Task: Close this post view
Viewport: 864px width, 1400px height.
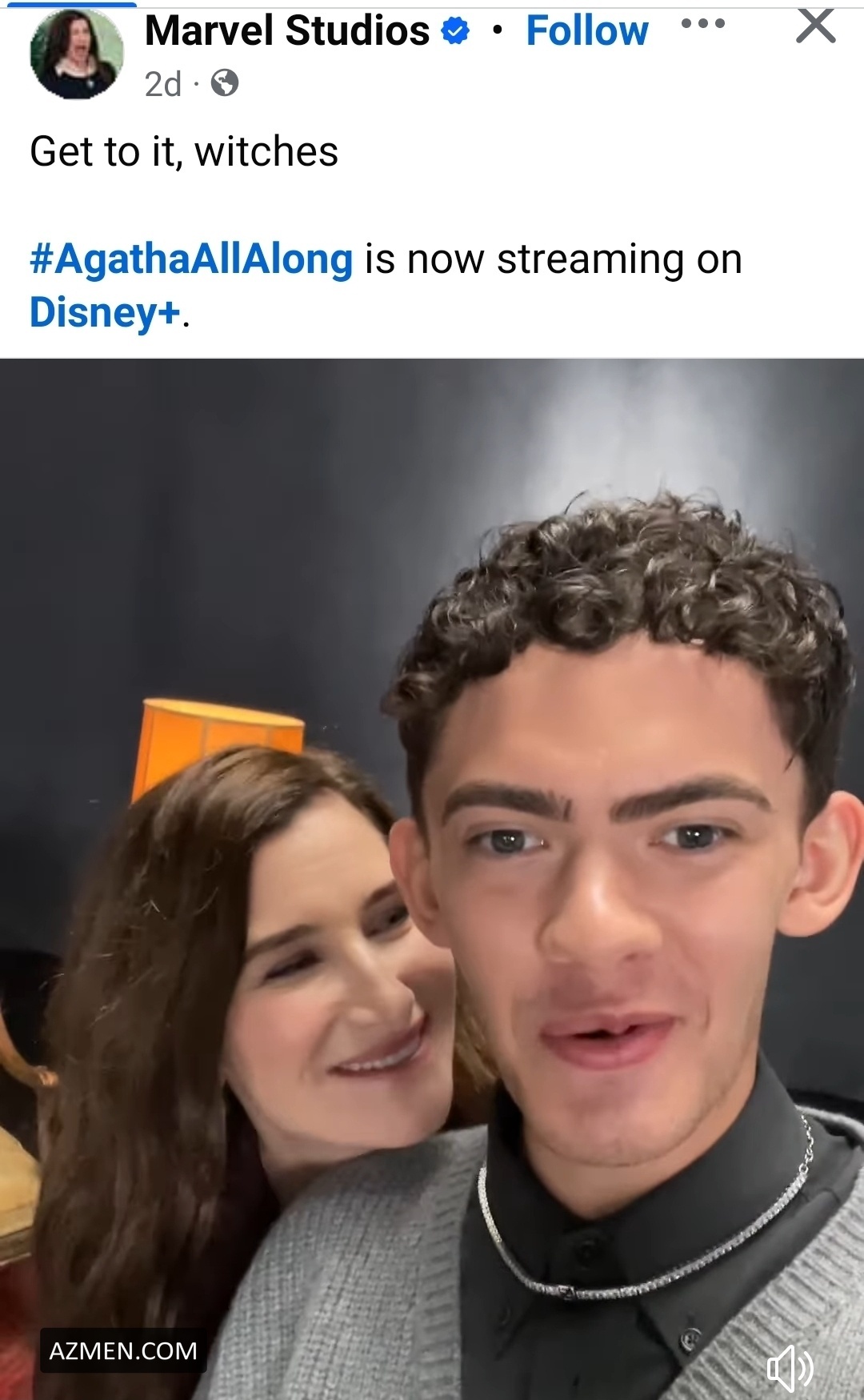Action: (815, 26)
